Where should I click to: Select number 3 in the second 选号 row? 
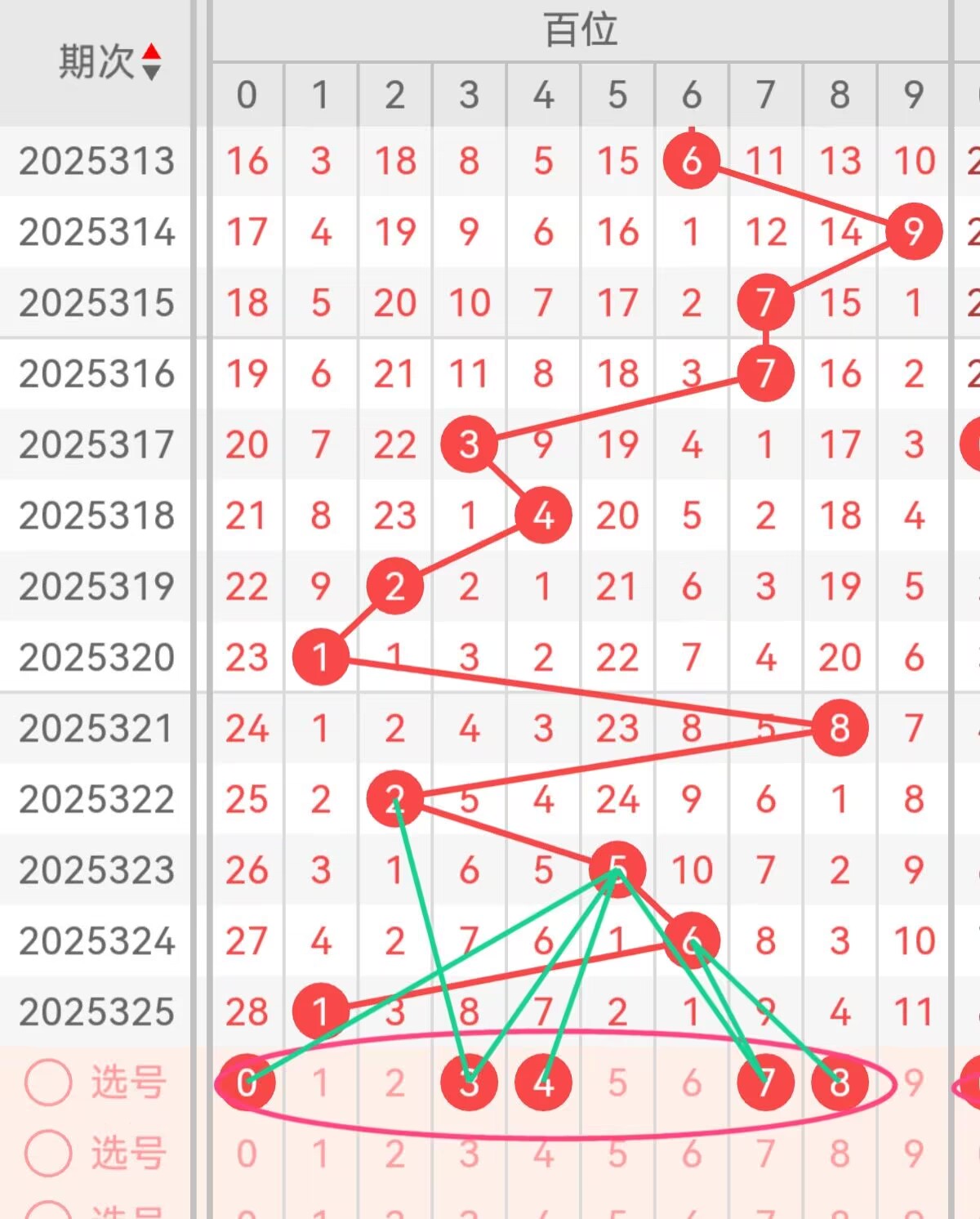click(469, 1154)
